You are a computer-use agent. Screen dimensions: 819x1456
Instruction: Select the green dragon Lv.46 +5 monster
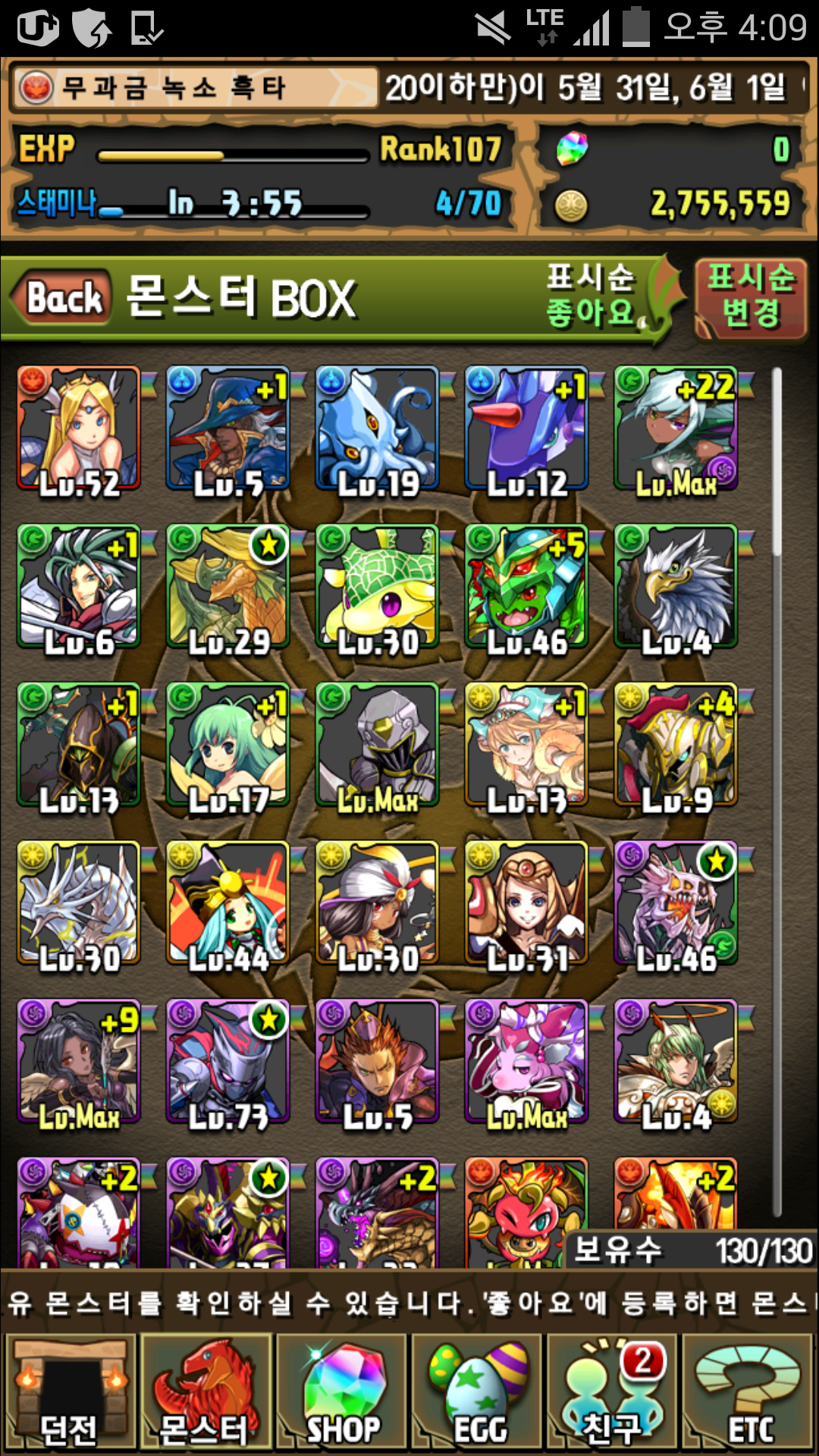point(526,588)
